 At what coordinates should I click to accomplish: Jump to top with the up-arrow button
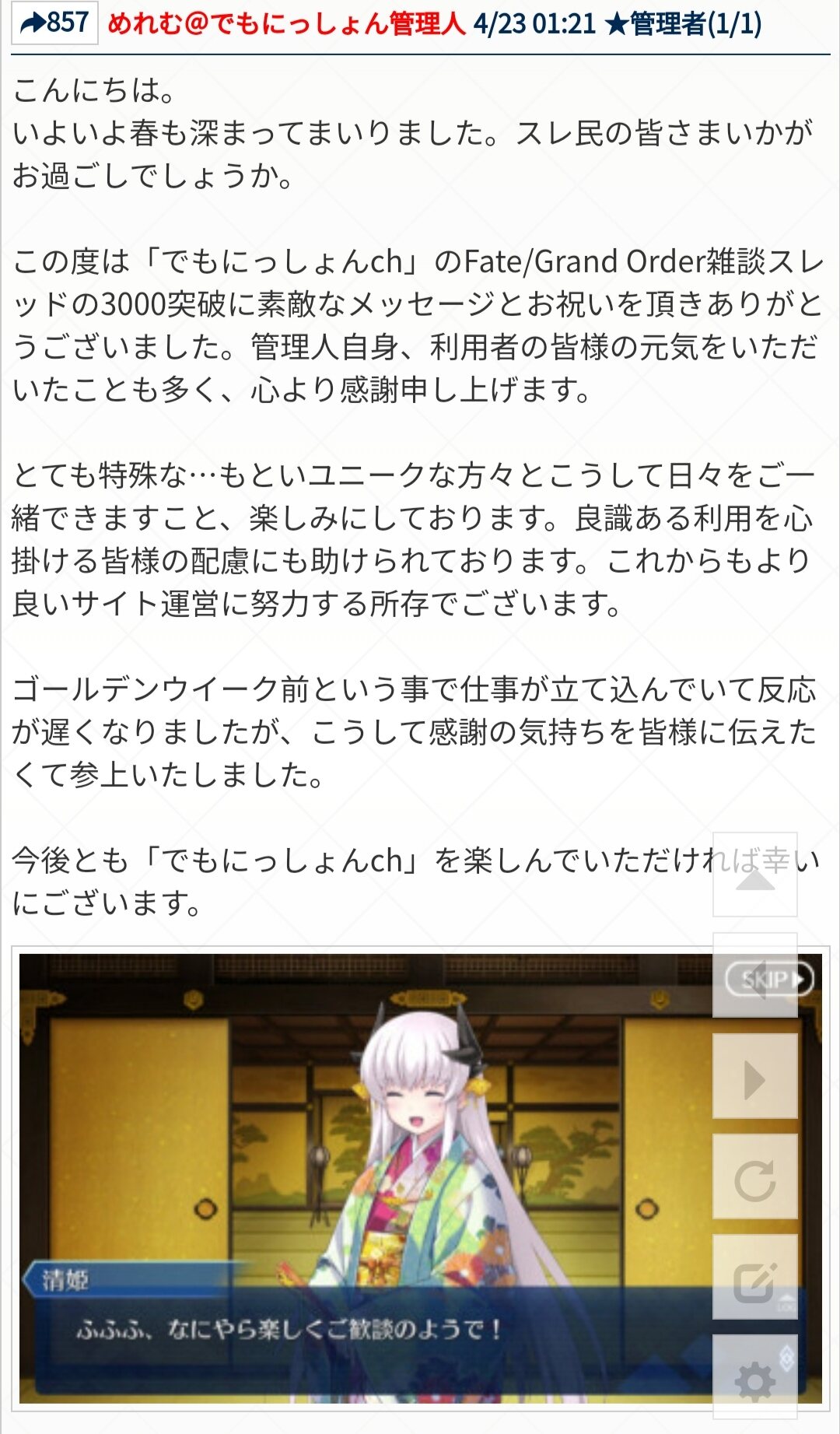point(755,875)
